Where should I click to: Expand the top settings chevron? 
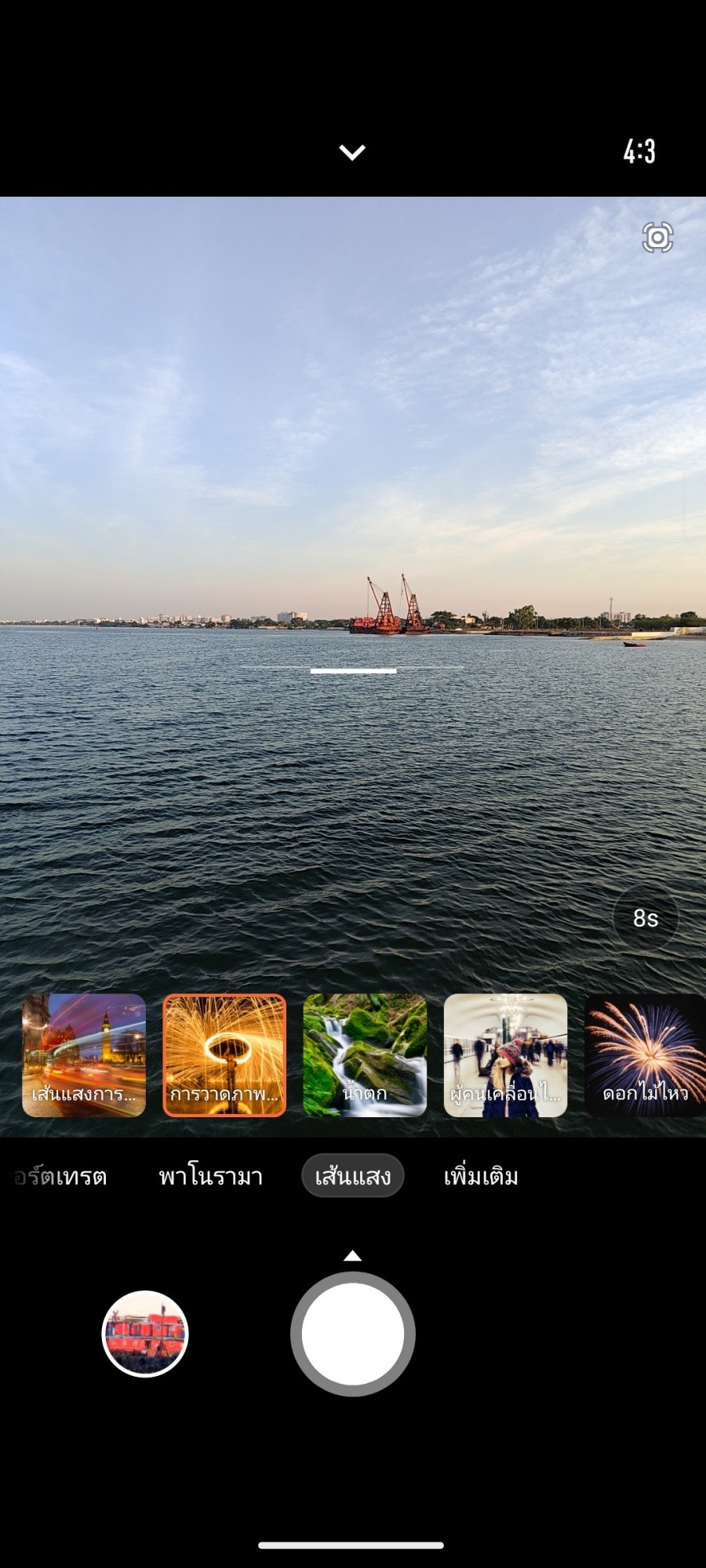(352, 152)
